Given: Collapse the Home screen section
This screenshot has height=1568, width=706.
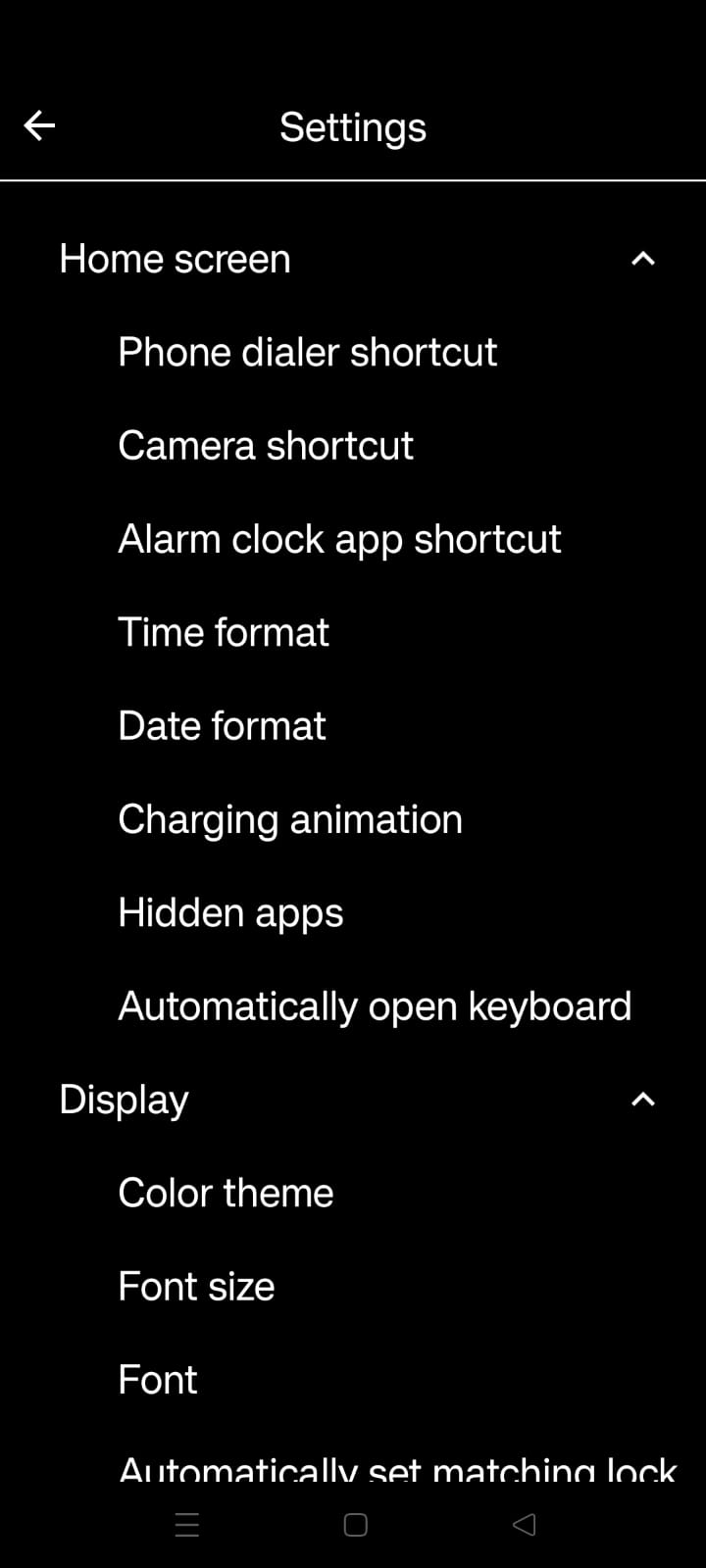Looking at the screenshot, I should coord(642,259).
